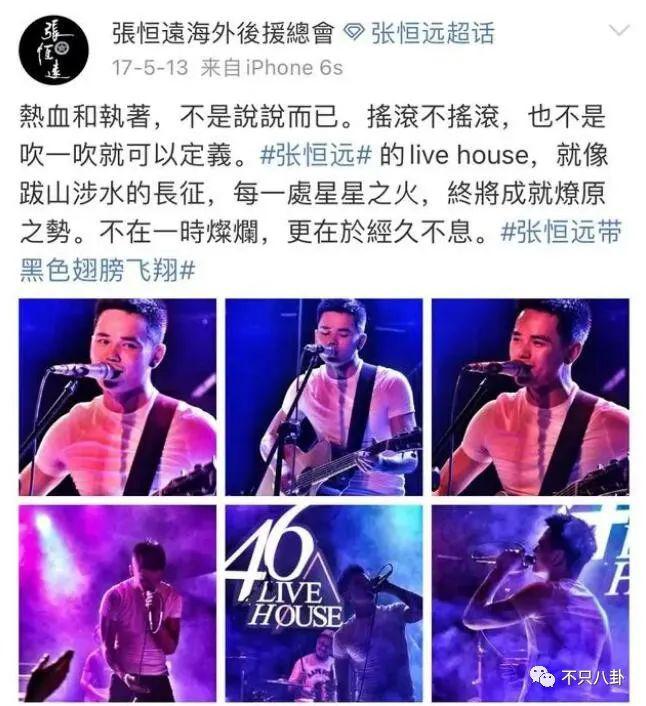Open the 張恒遠海外後援總會 username
This screenshot has width=646, height=706.
221,33
